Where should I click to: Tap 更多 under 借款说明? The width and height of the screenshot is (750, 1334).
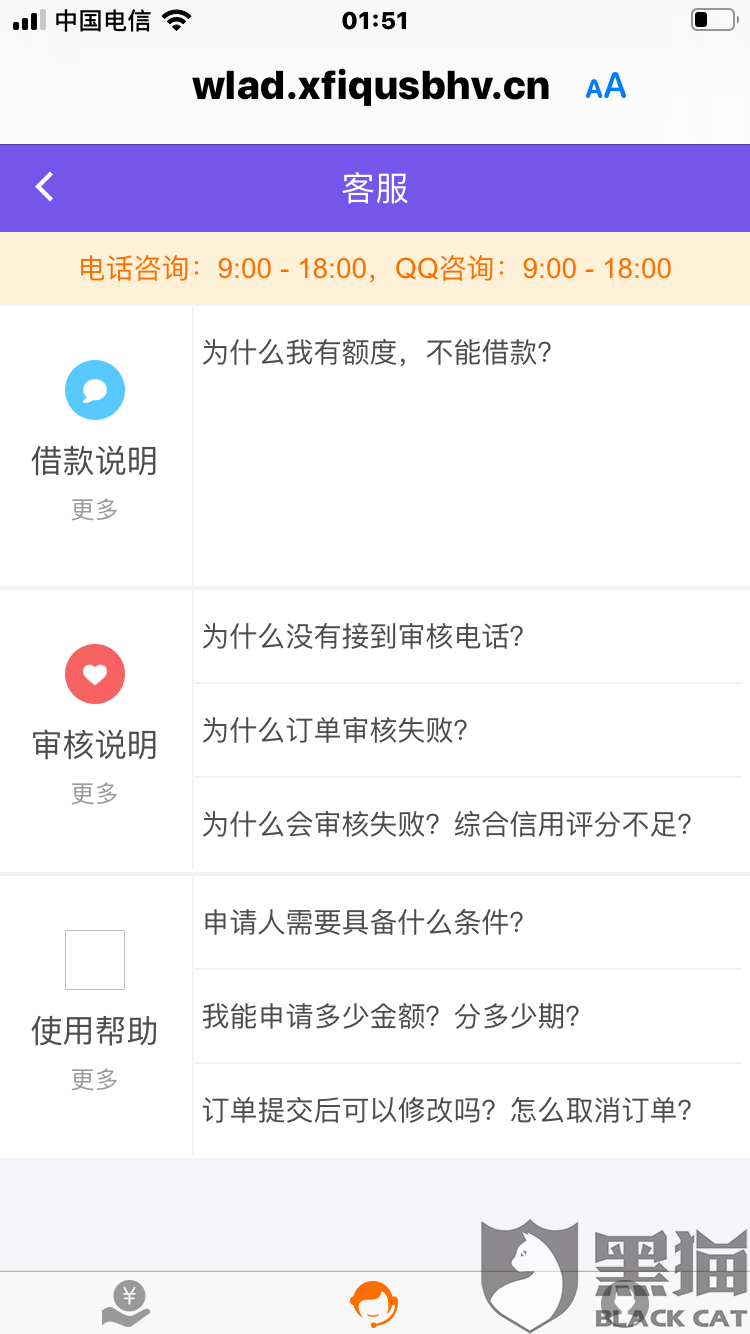tap(95, 510)
